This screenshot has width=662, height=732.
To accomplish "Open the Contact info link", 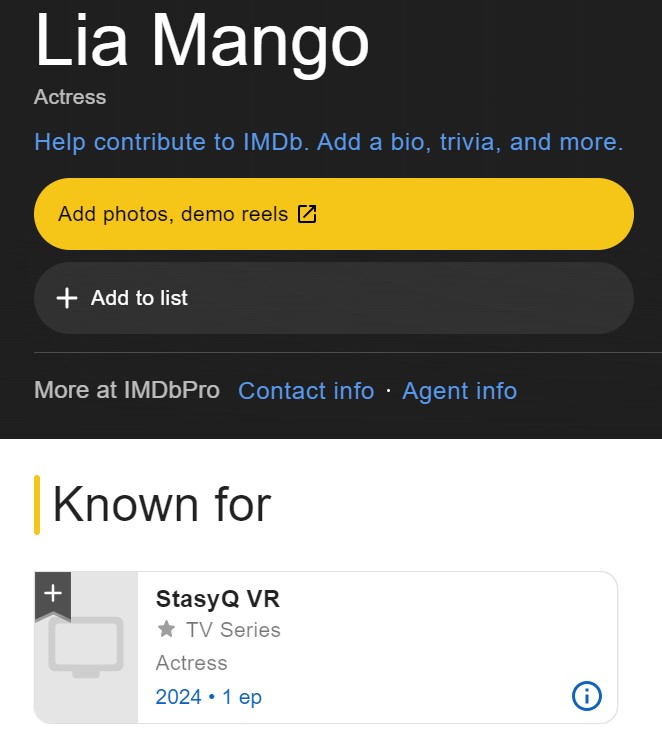I will tap(306, 391).
